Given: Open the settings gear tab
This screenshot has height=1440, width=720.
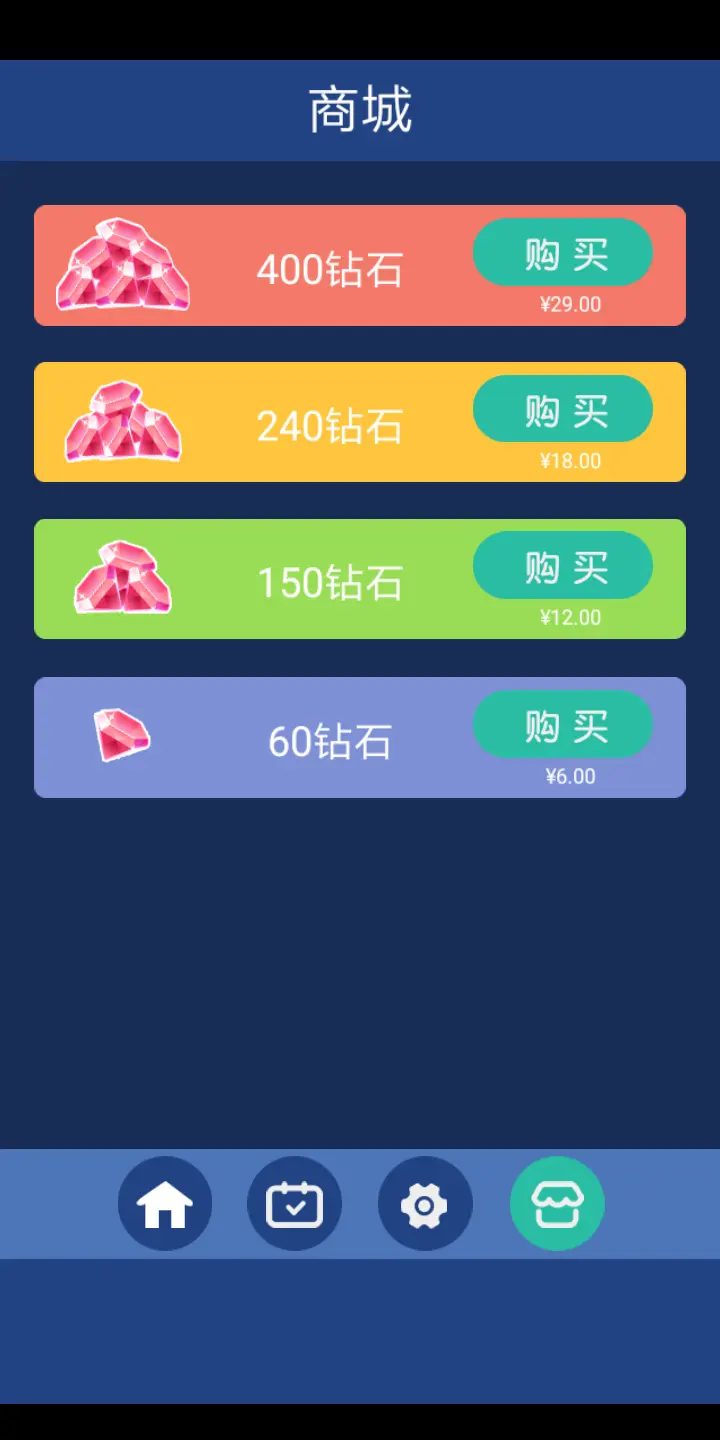Looking at the screenshot, I should pos(425,1204).
